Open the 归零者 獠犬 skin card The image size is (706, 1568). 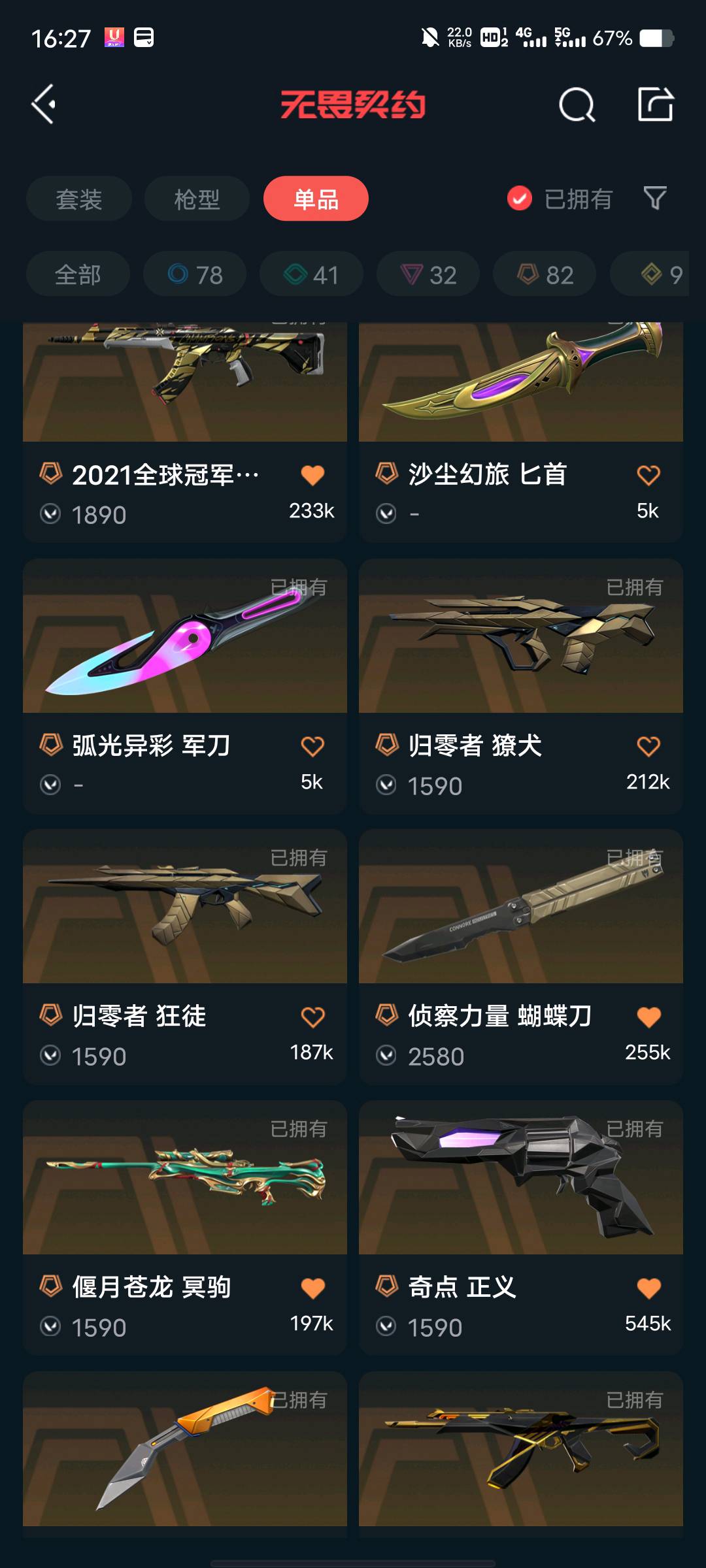click(520, 653)
